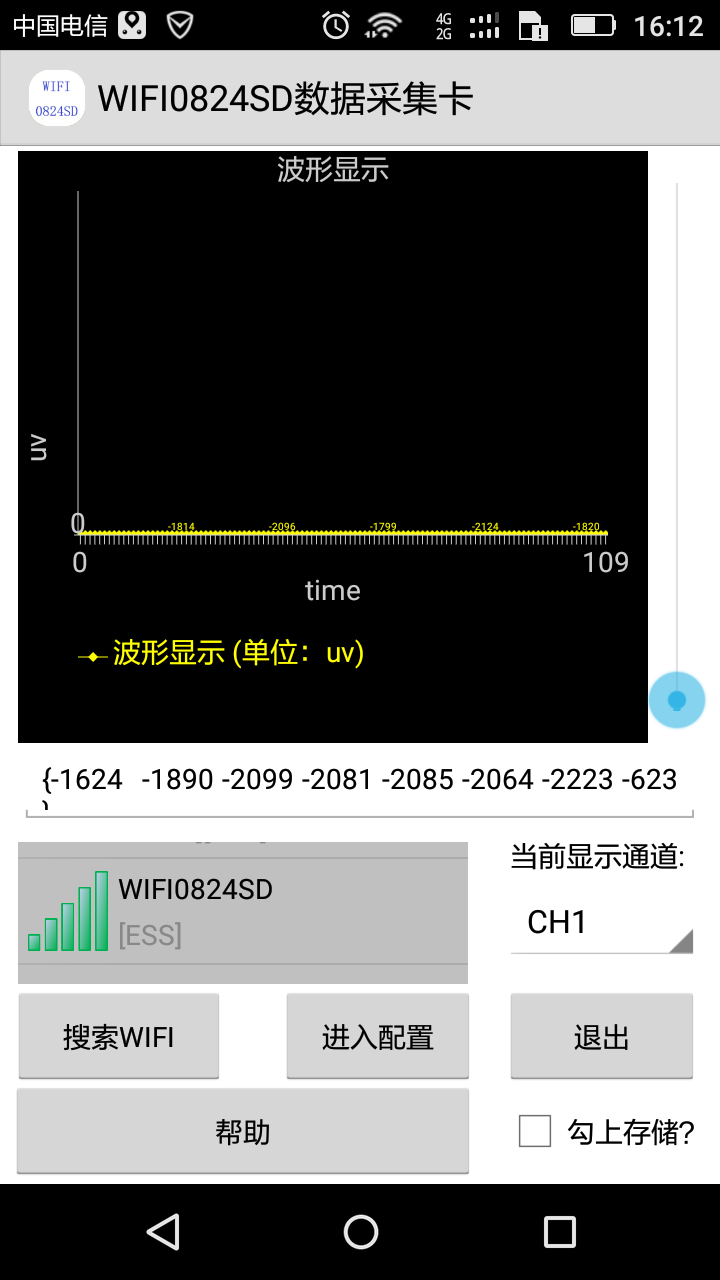Tap the Back navigation triangle
This screenshot has height=1280, width=720.
coord(163,1231)
